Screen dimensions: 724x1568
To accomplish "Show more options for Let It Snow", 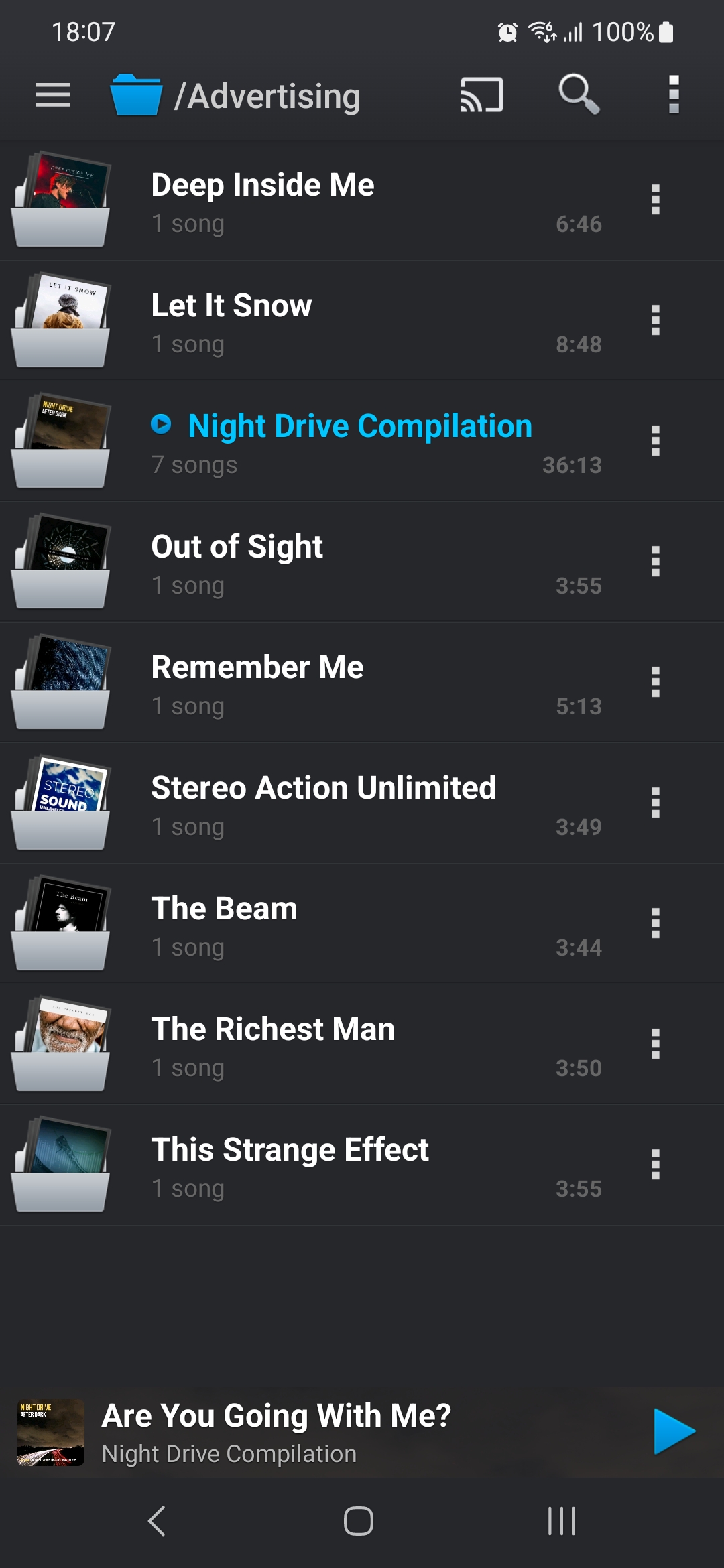I will (656, 321).
